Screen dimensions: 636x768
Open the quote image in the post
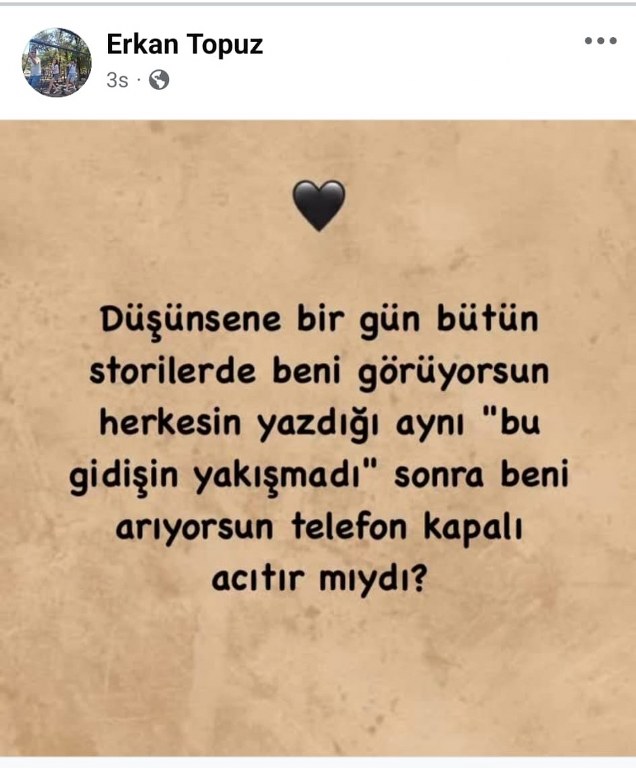click(318, 438)
